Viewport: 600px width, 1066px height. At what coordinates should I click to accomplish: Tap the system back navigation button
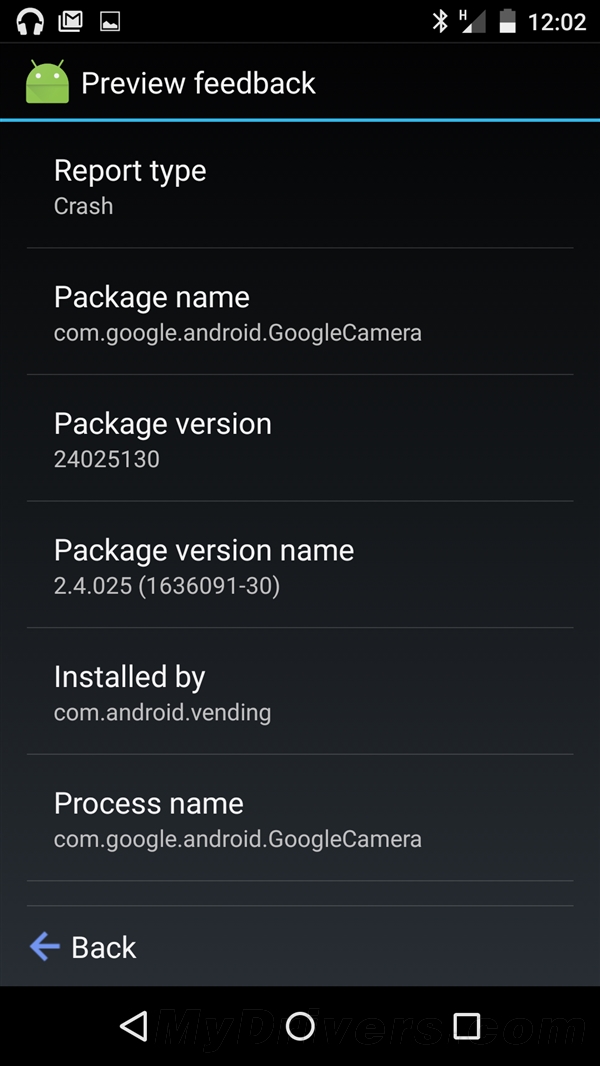[x=134, y=1026]
